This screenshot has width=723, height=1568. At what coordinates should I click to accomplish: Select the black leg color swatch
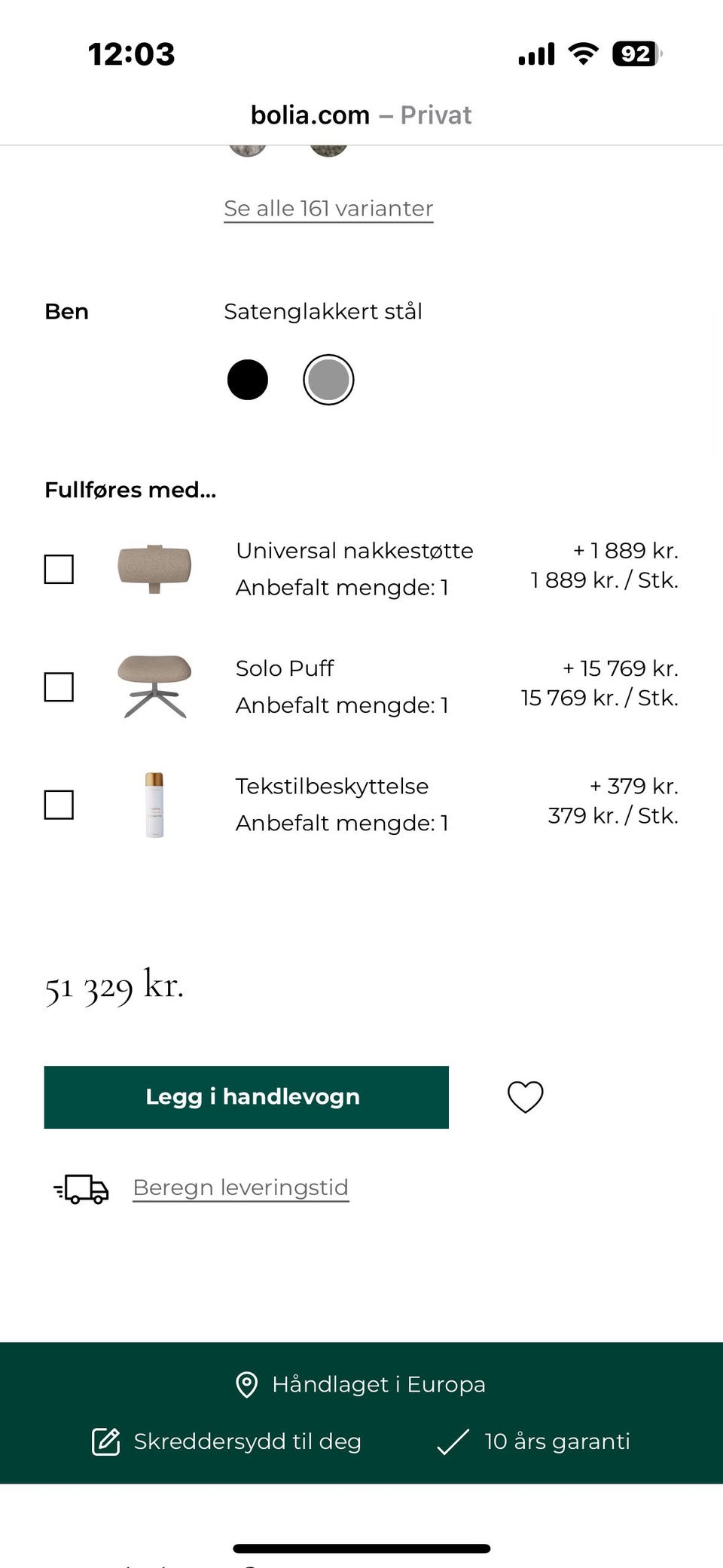tap(247, 380)
